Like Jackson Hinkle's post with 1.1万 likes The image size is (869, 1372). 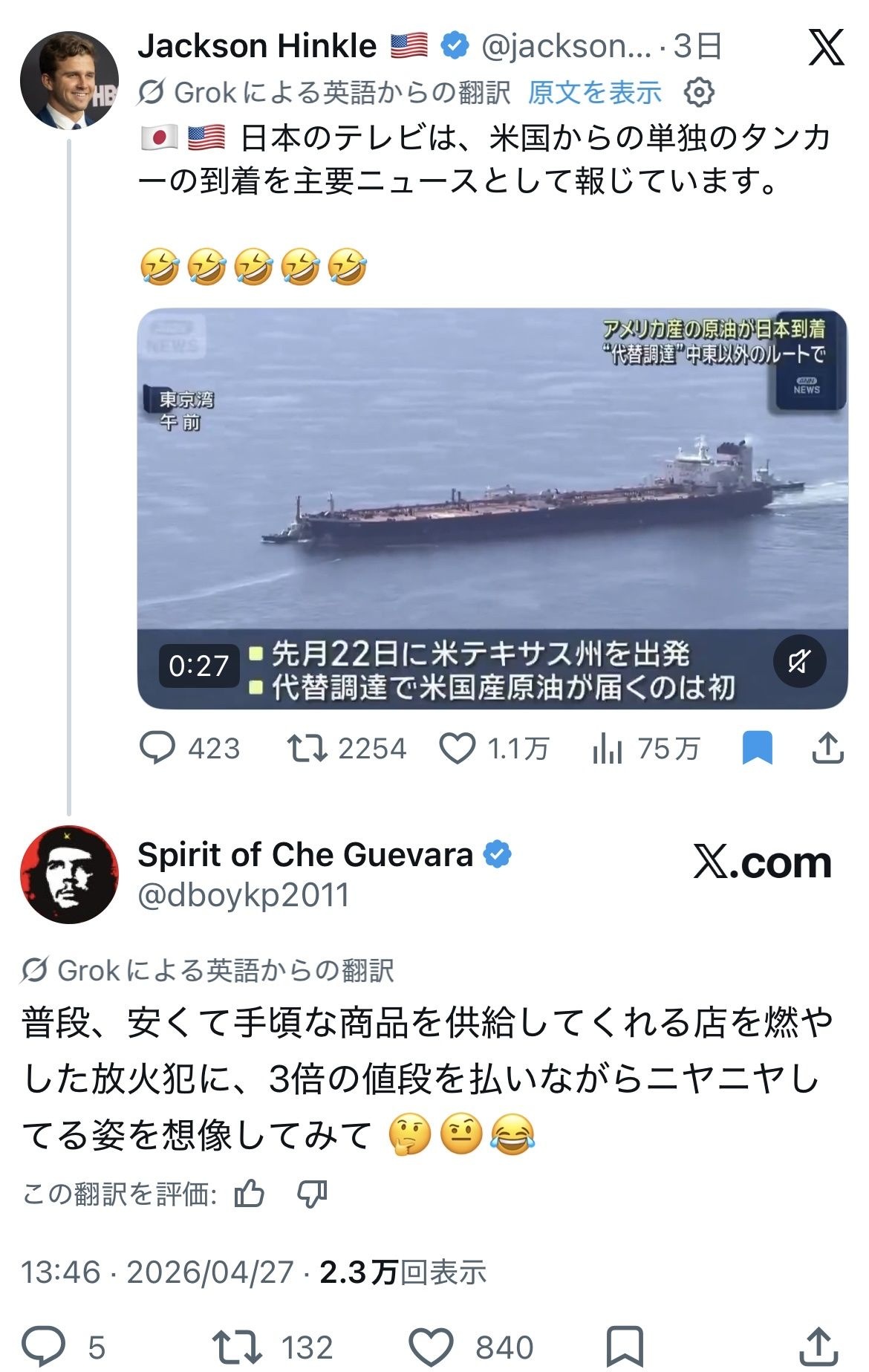(458, 748)
